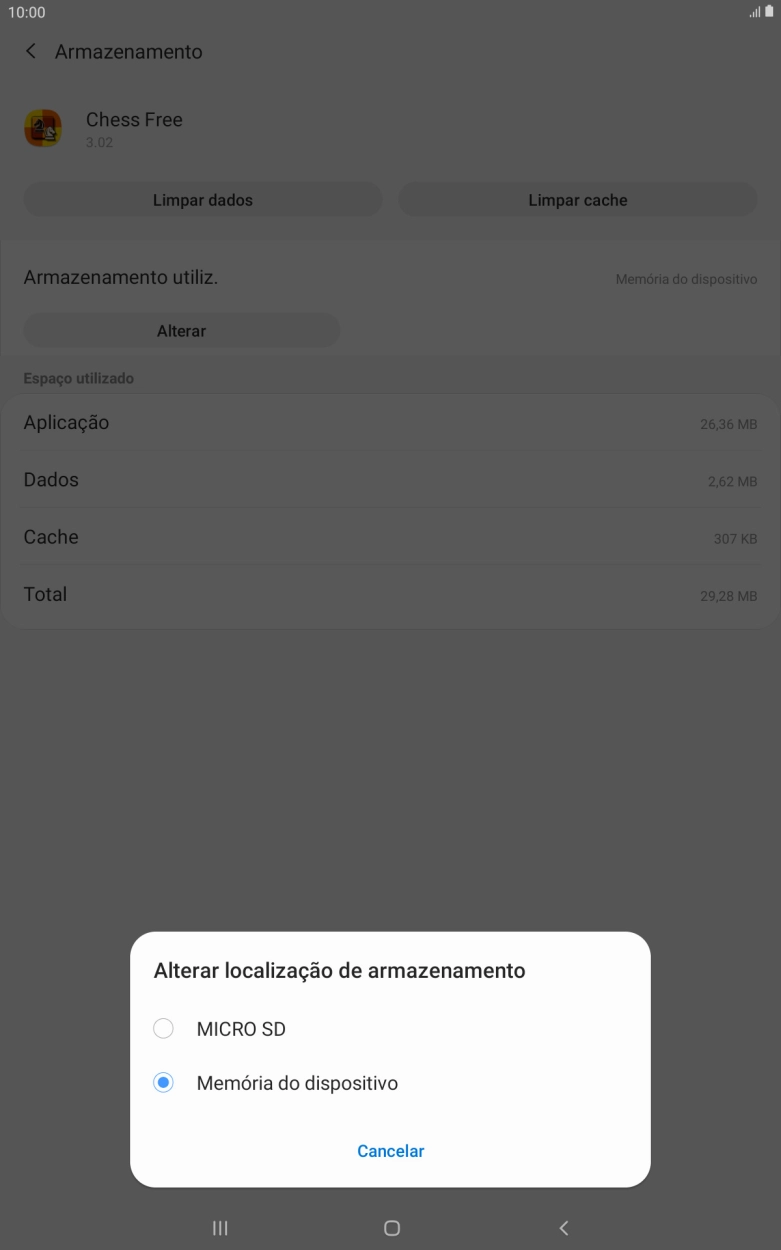Tap the Aplicação size entry
Screen dimensions: 781x1250
(390, 422)
